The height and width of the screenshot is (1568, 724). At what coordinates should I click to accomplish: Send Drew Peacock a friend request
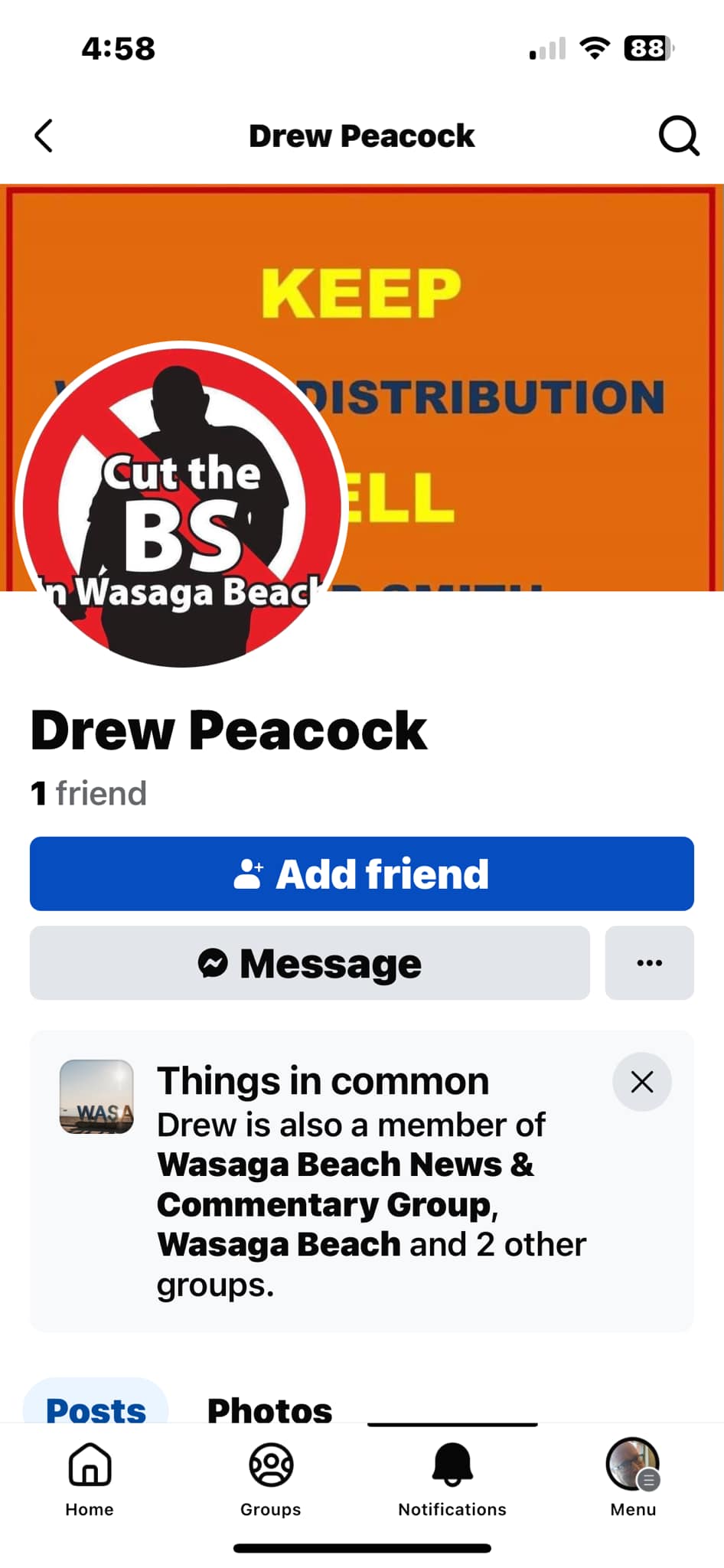(361, 874)
